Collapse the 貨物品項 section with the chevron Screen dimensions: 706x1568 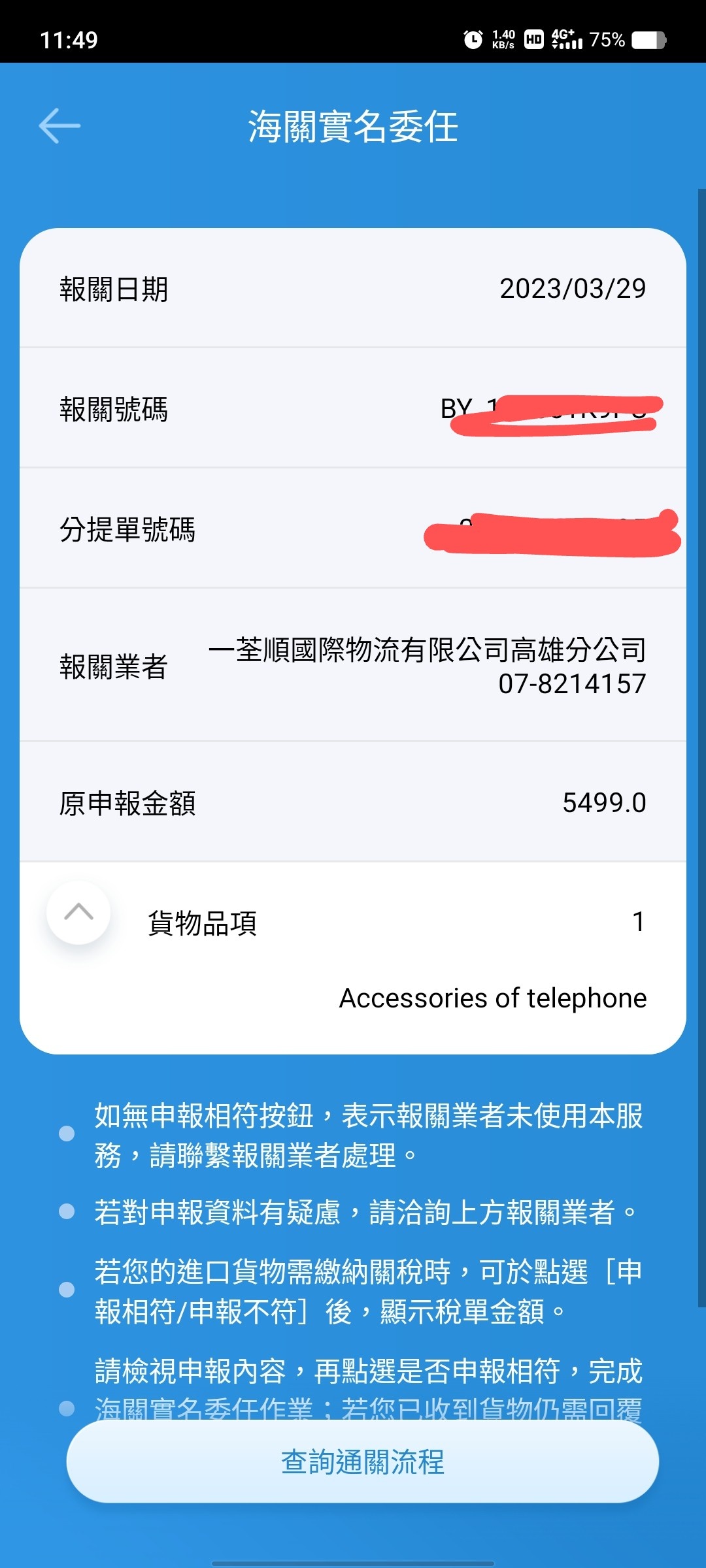[78, 912]
